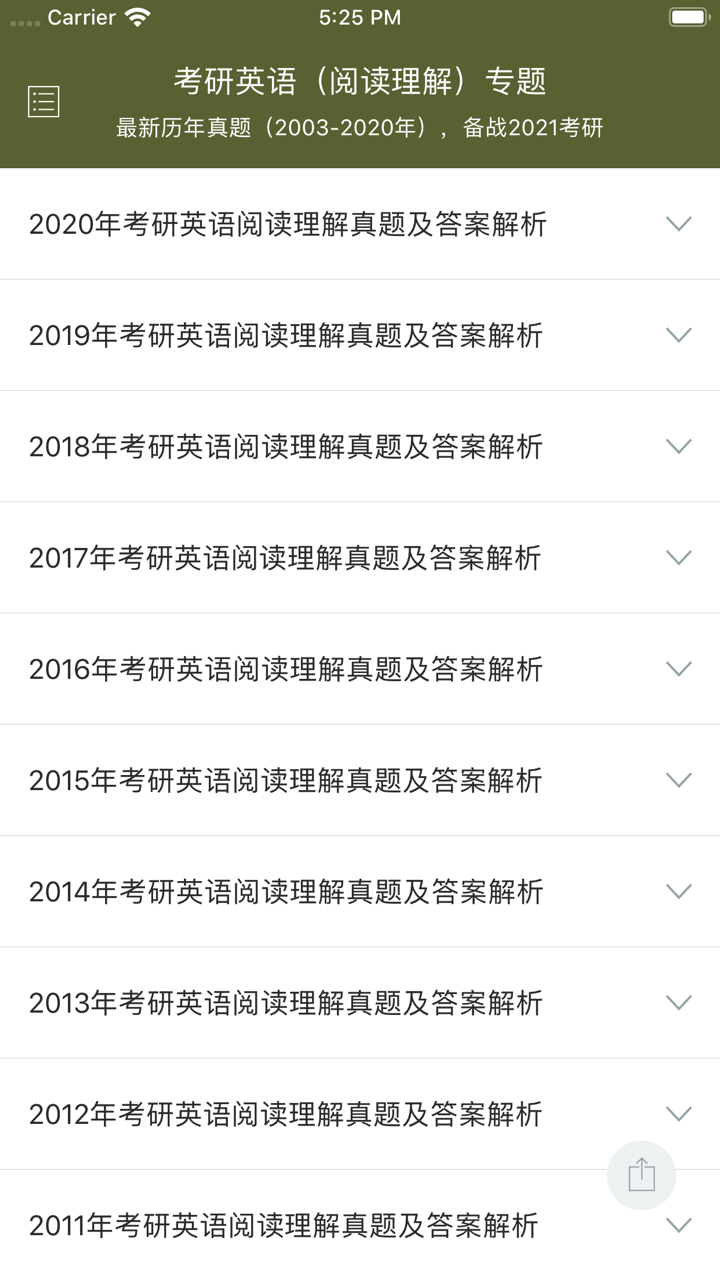
Task: Select the 2016年 entry disclosure arrow
Action: point(679,669)
